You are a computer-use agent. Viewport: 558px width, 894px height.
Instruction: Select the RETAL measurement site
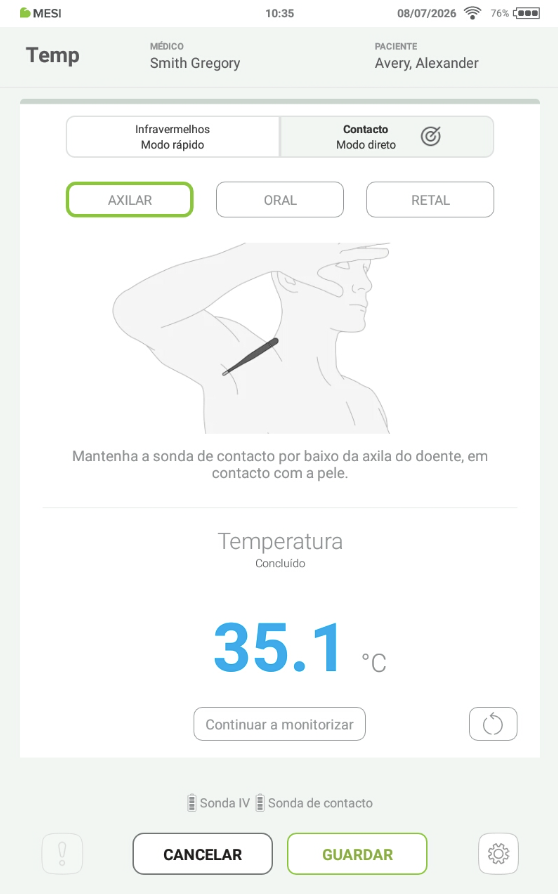tap(430, 200)
